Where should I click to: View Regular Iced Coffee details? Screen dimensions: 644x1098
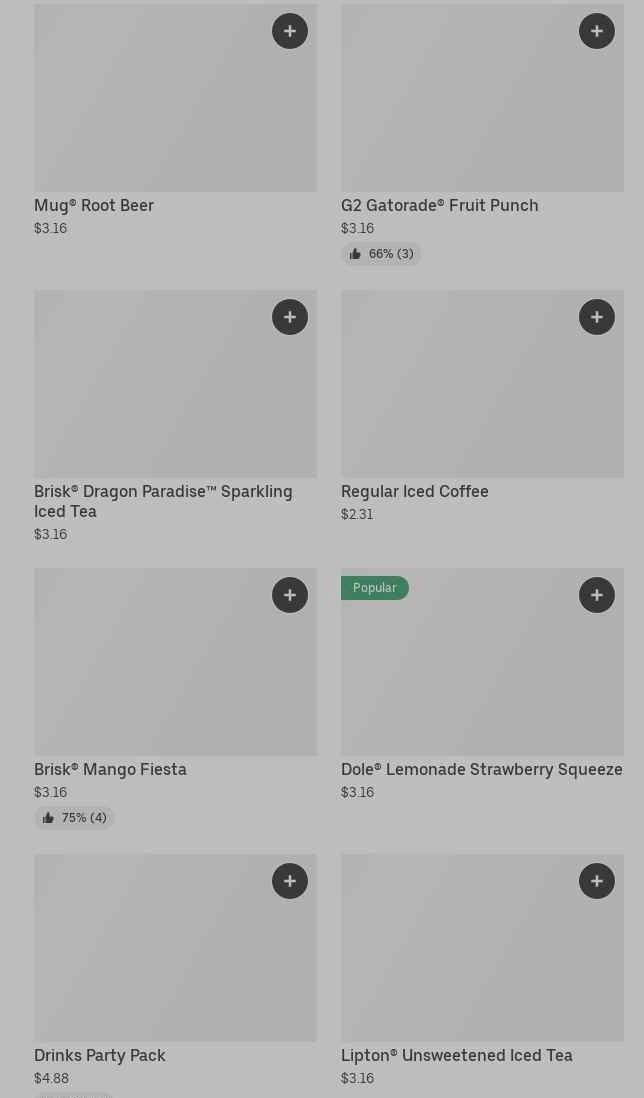coord(482,406)
